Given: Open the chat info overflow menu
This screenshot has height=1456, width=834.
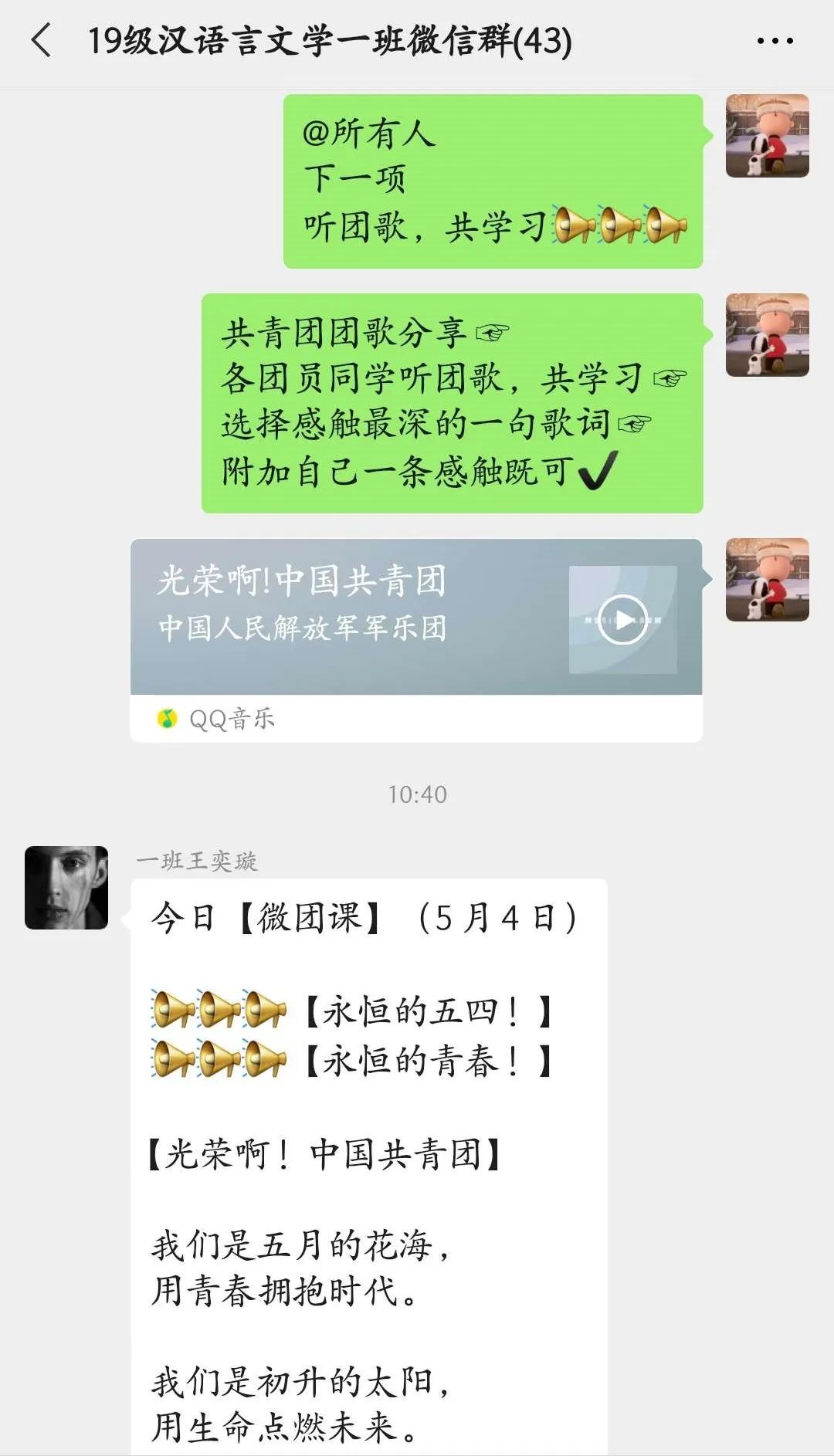Looking at the screenshot, I should coord(775,41).
